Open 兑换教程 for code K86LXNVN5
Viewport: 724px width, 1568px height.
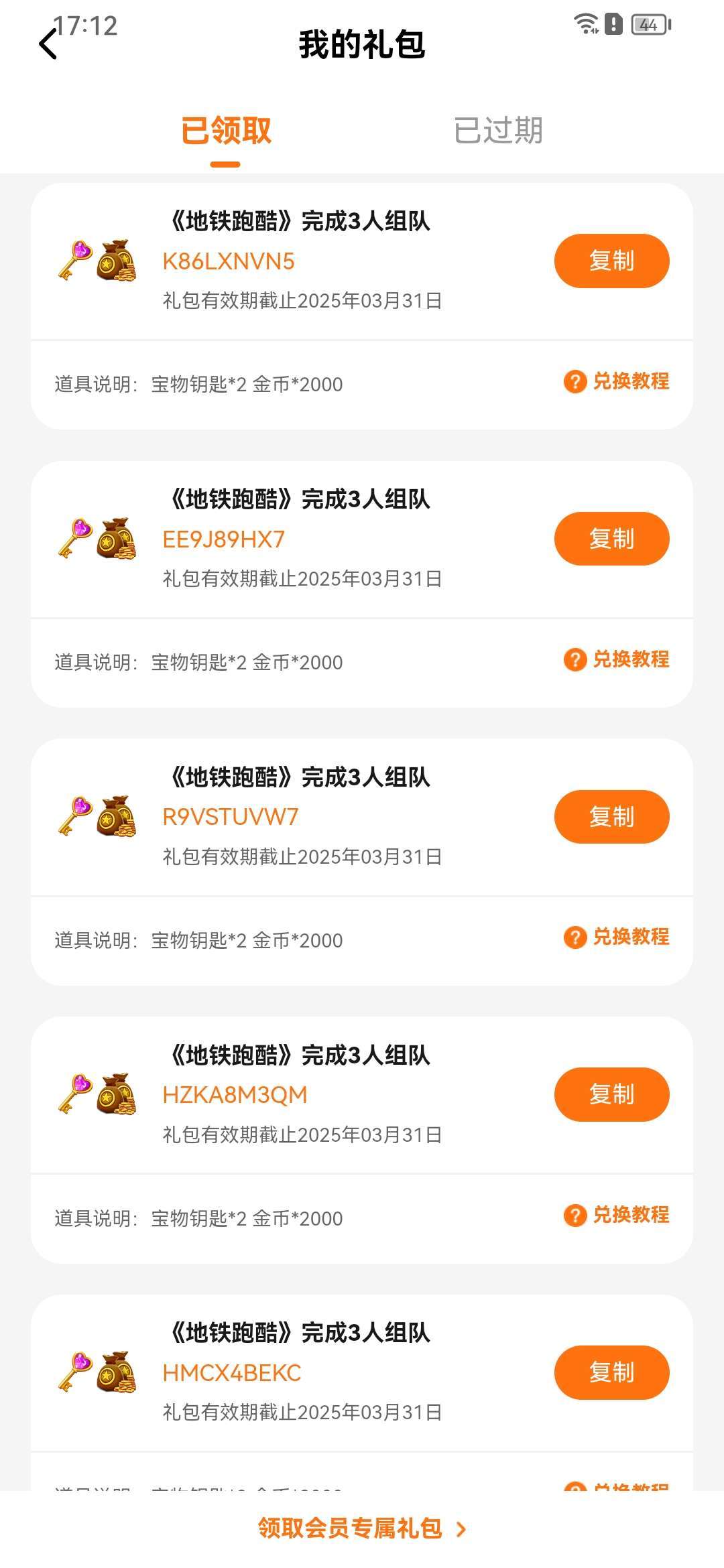[617, 382]
